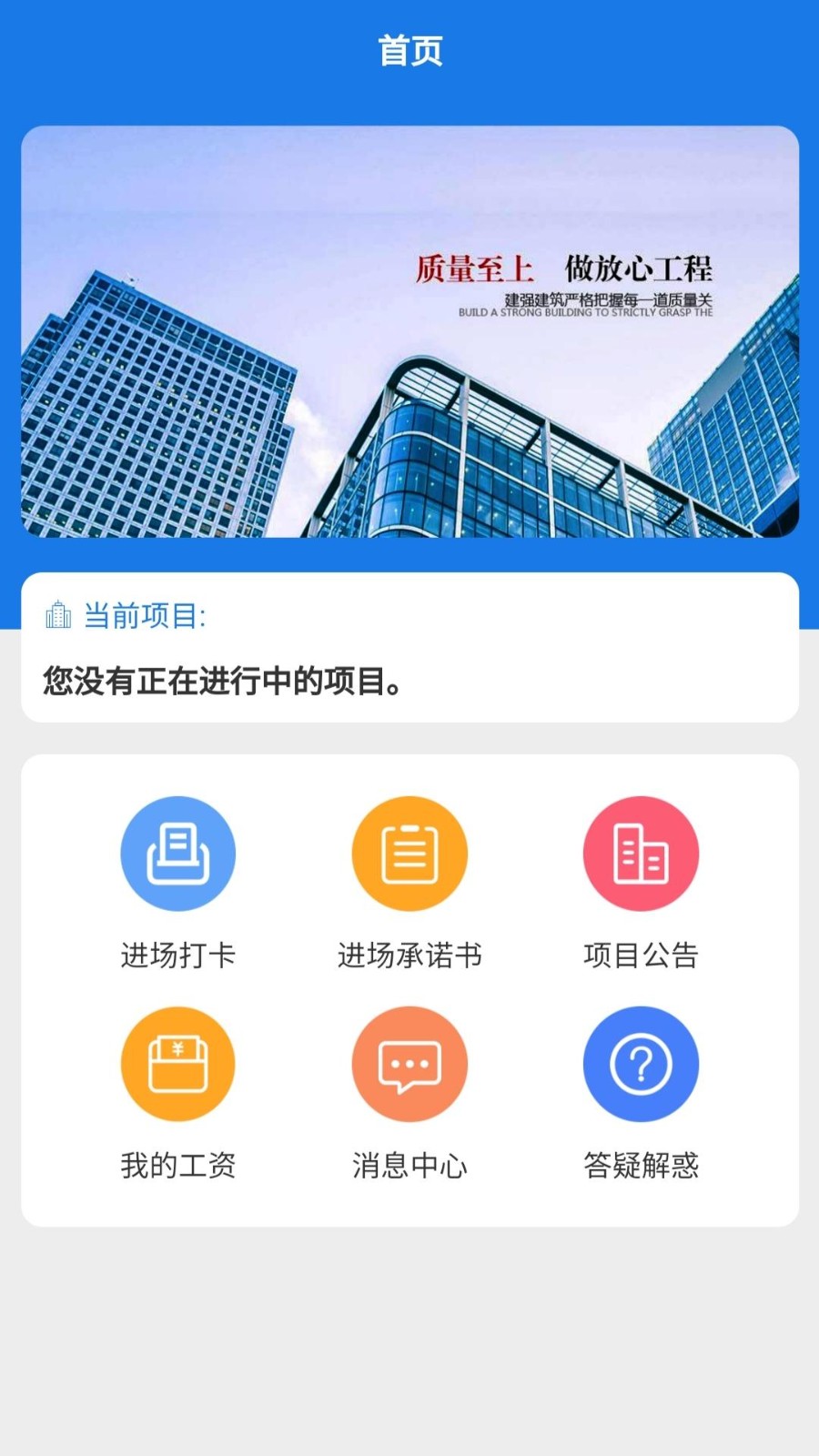Tap the 首页 header title
The image size is (819, 1456).
click(x=409, y=52)
